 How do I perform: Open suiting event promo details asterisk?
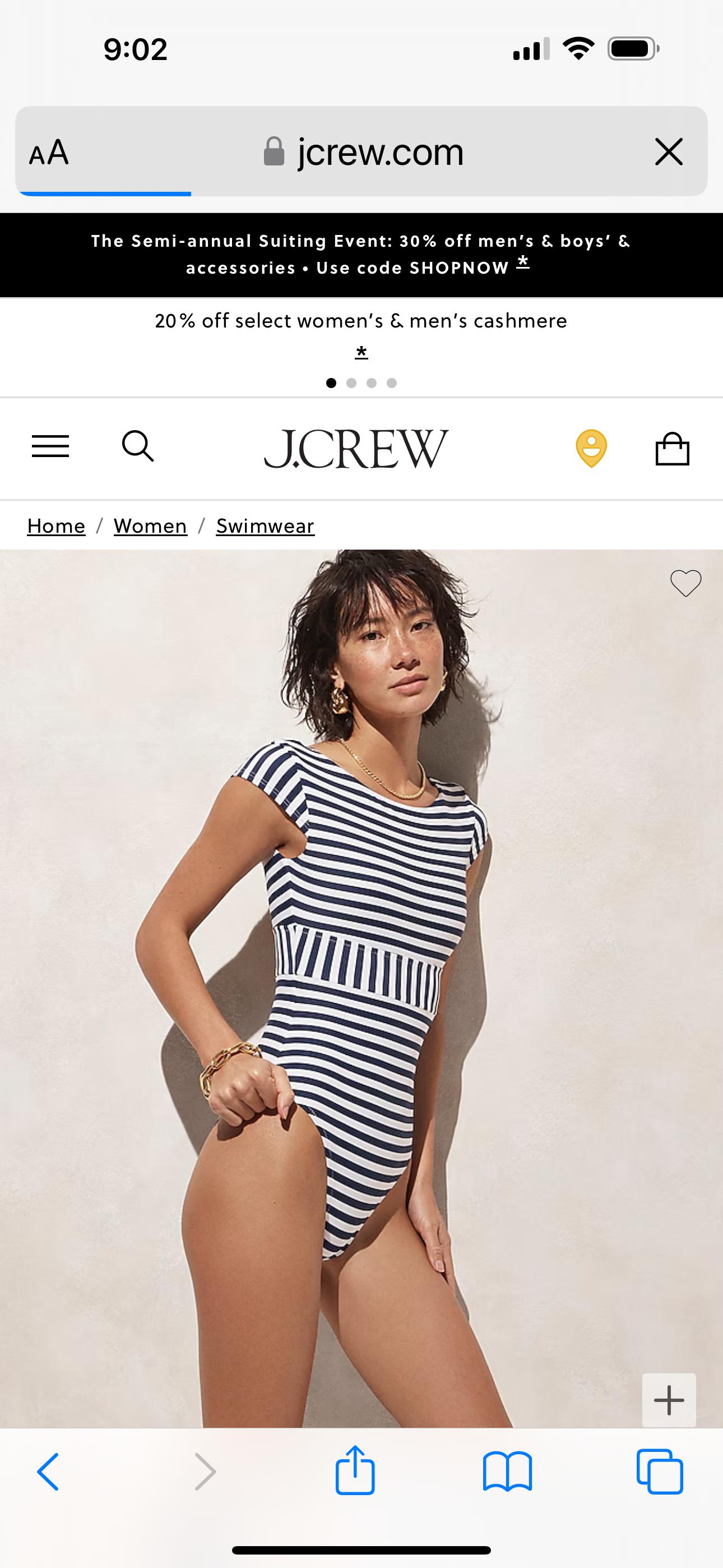pyautogui.click(x=523, y=263)
